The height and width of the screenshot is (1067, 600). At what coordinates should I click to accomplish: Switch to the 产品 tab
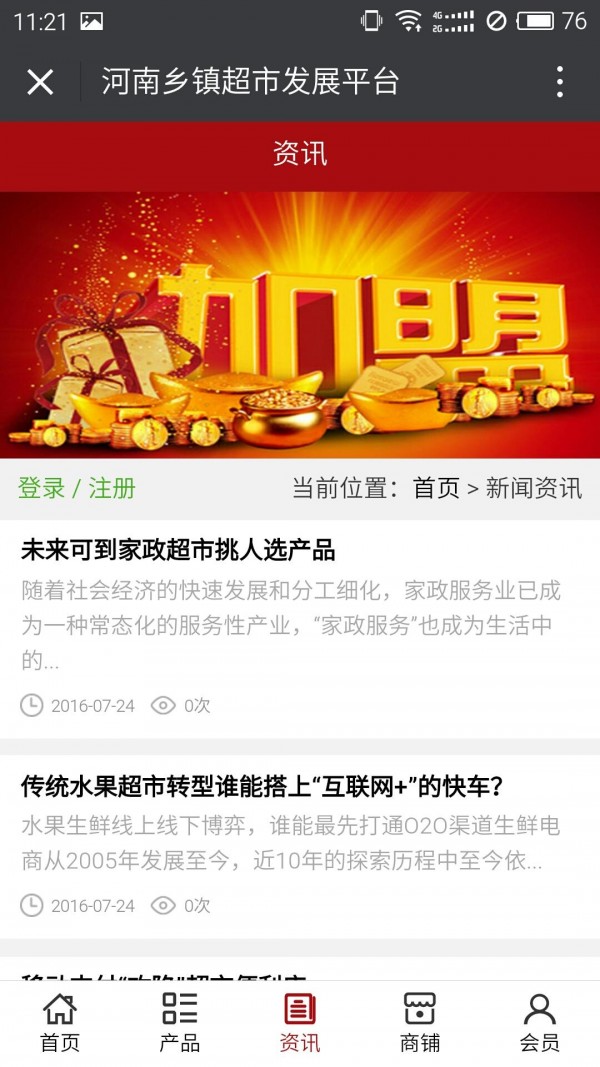click(x=180, y=1023)
